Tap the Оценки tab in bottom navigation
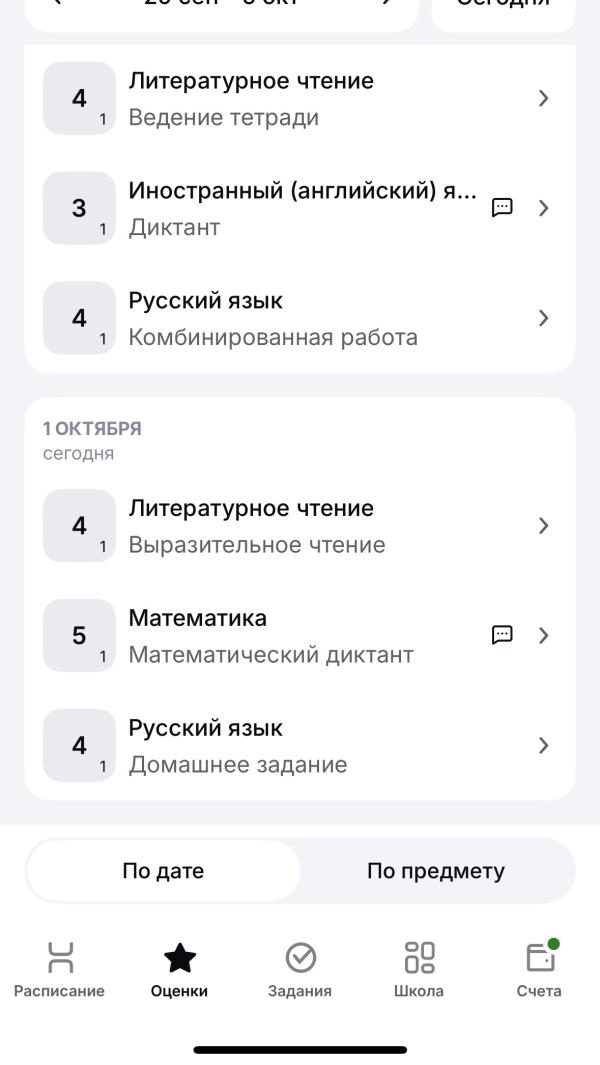 click(x=179, y=969)
